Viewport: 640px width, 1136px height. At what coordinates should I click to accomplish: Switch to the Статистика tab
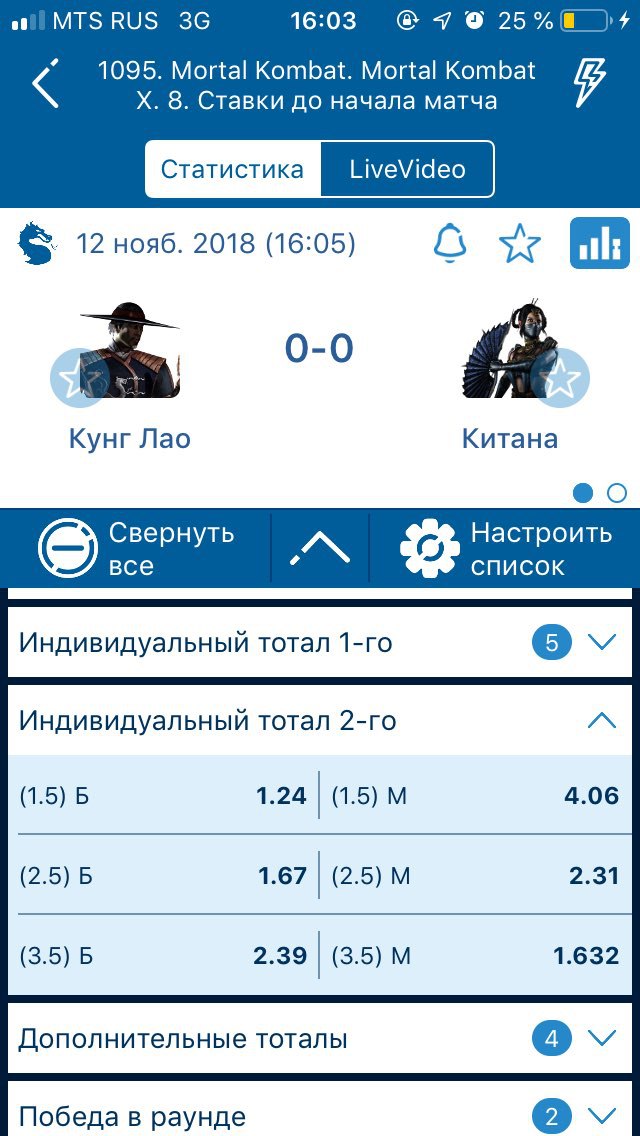[x=232, y=170]
